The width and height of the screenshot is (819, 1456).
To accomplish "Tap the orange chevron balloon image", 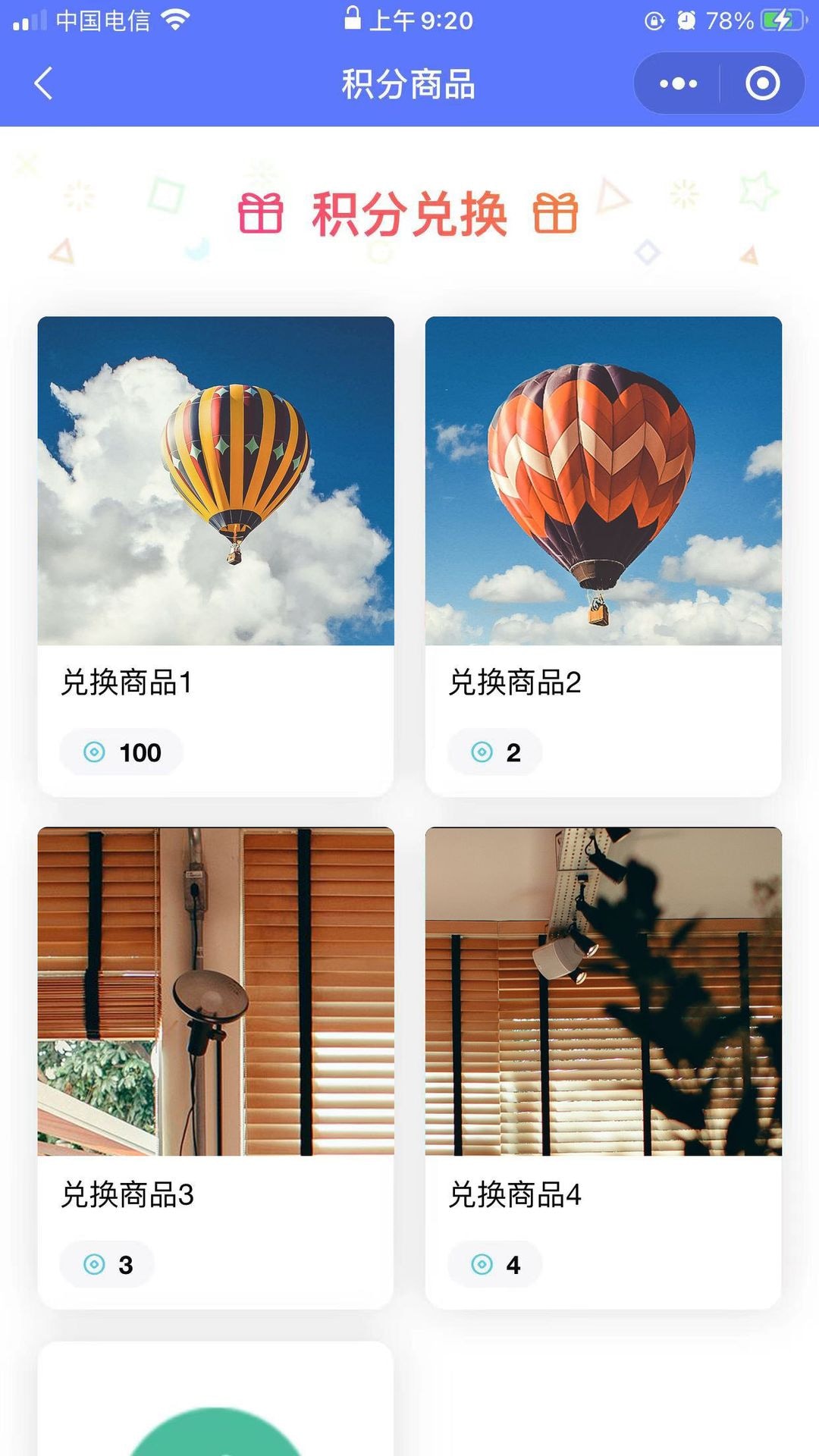I will pos(603,478).
